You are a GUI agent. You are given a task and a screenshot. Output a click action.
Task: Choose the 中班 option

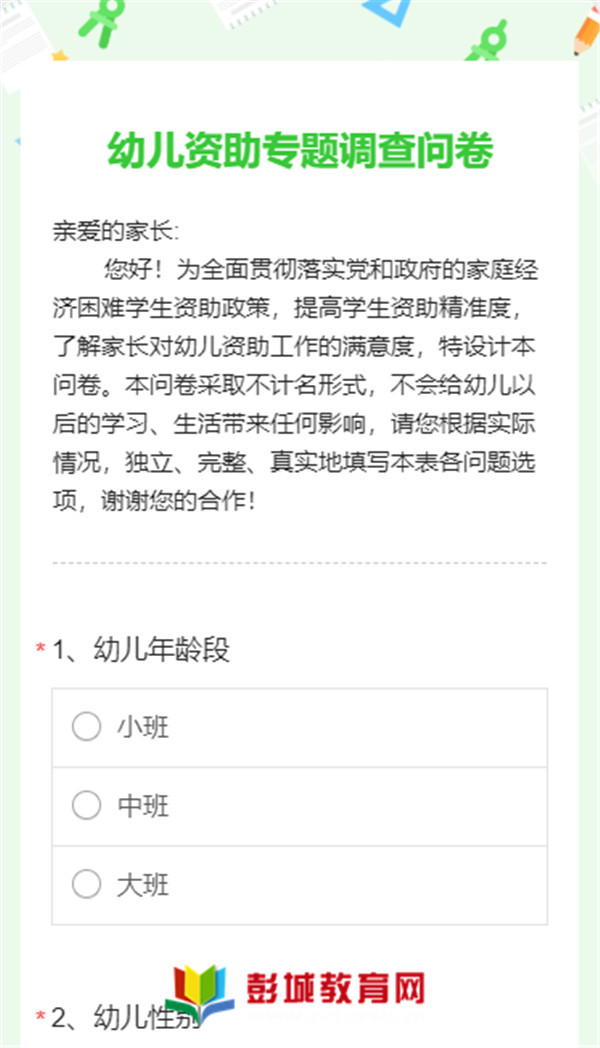[x=299, y=806]
